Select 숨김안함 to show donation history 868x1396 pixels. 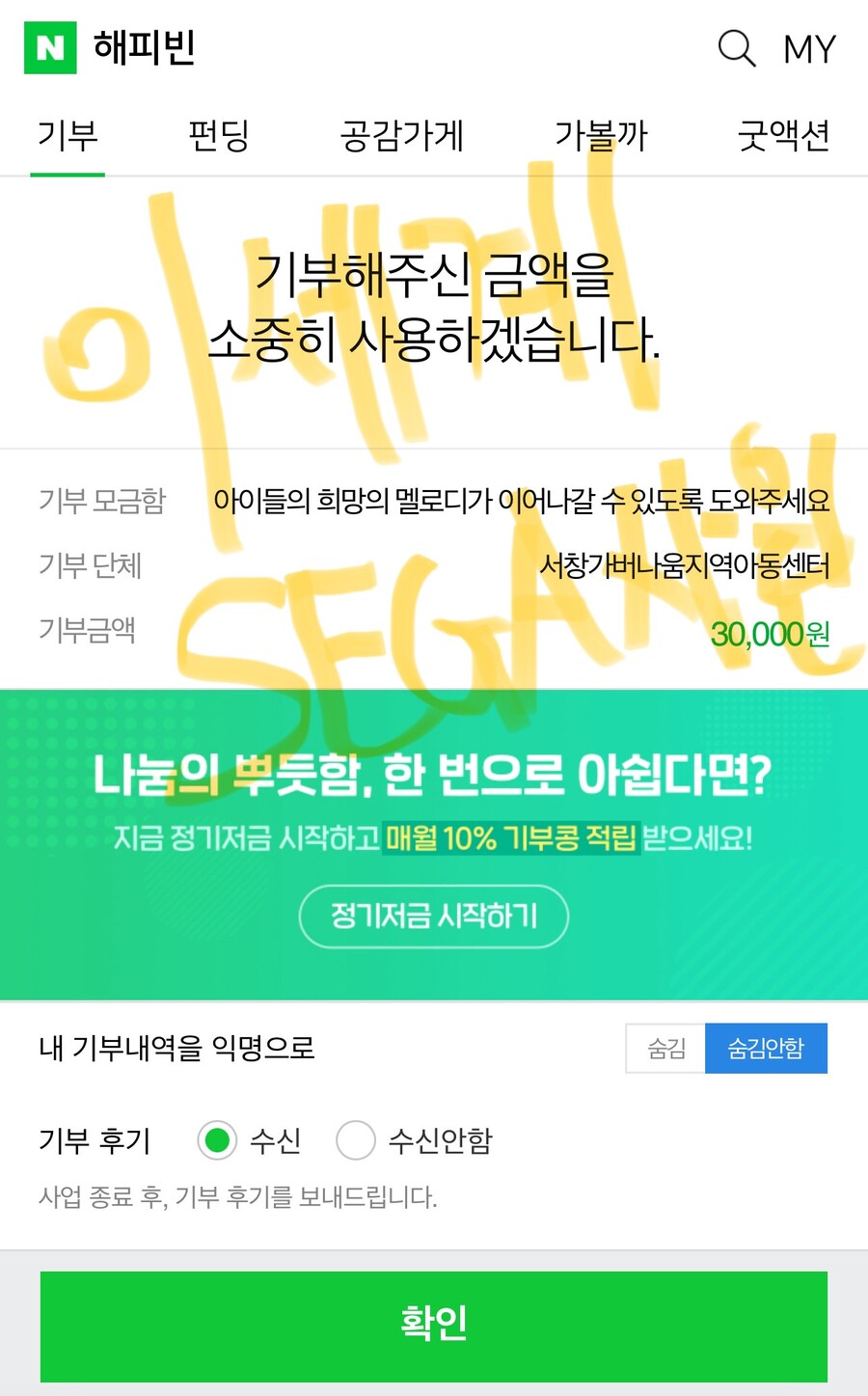point(766,1048)
